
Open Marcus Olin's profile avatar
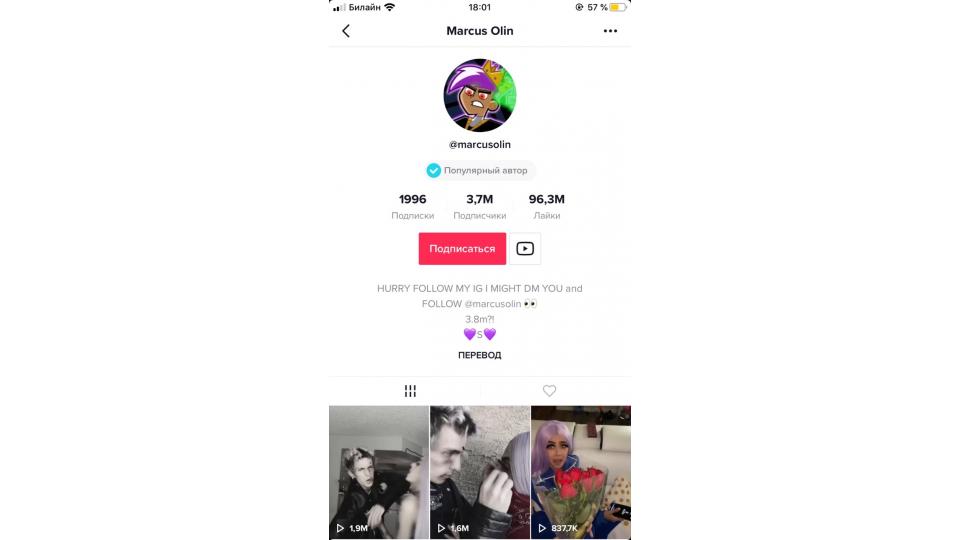coord(480,95)
